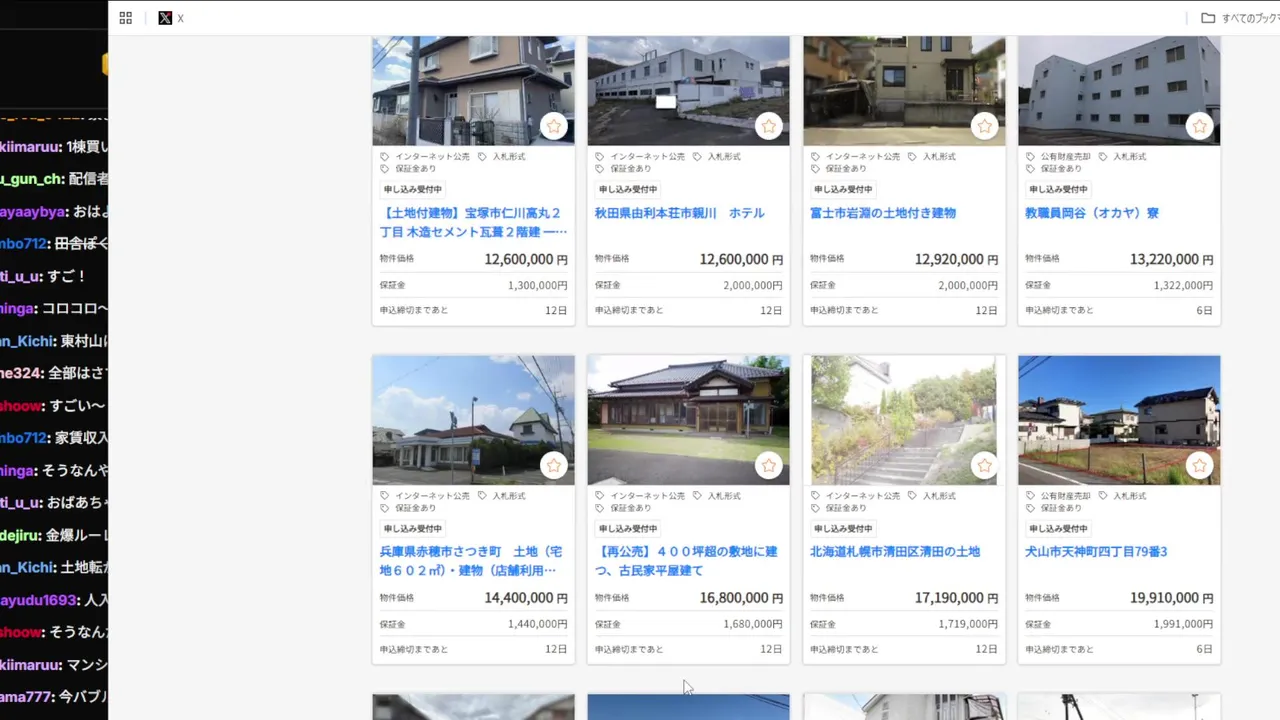This screenshot has width=1280, height=720.
Task: Favorite the 兵庫県赤穂市さつき町 listing
Action: click(x=554, y=465)
